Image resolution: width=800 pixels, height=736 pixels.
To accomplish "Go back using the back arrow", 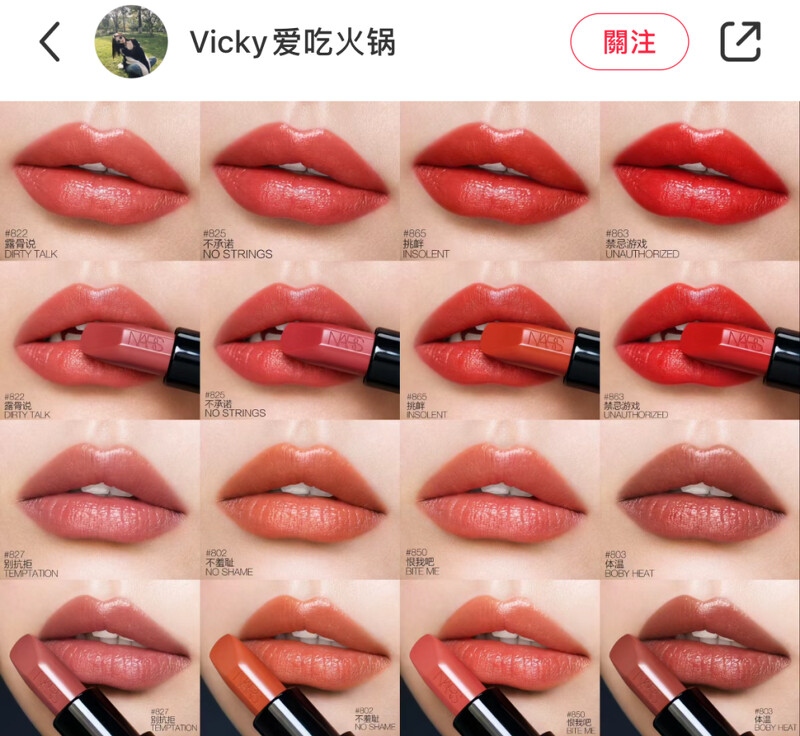I will click(x=49, y=42).
